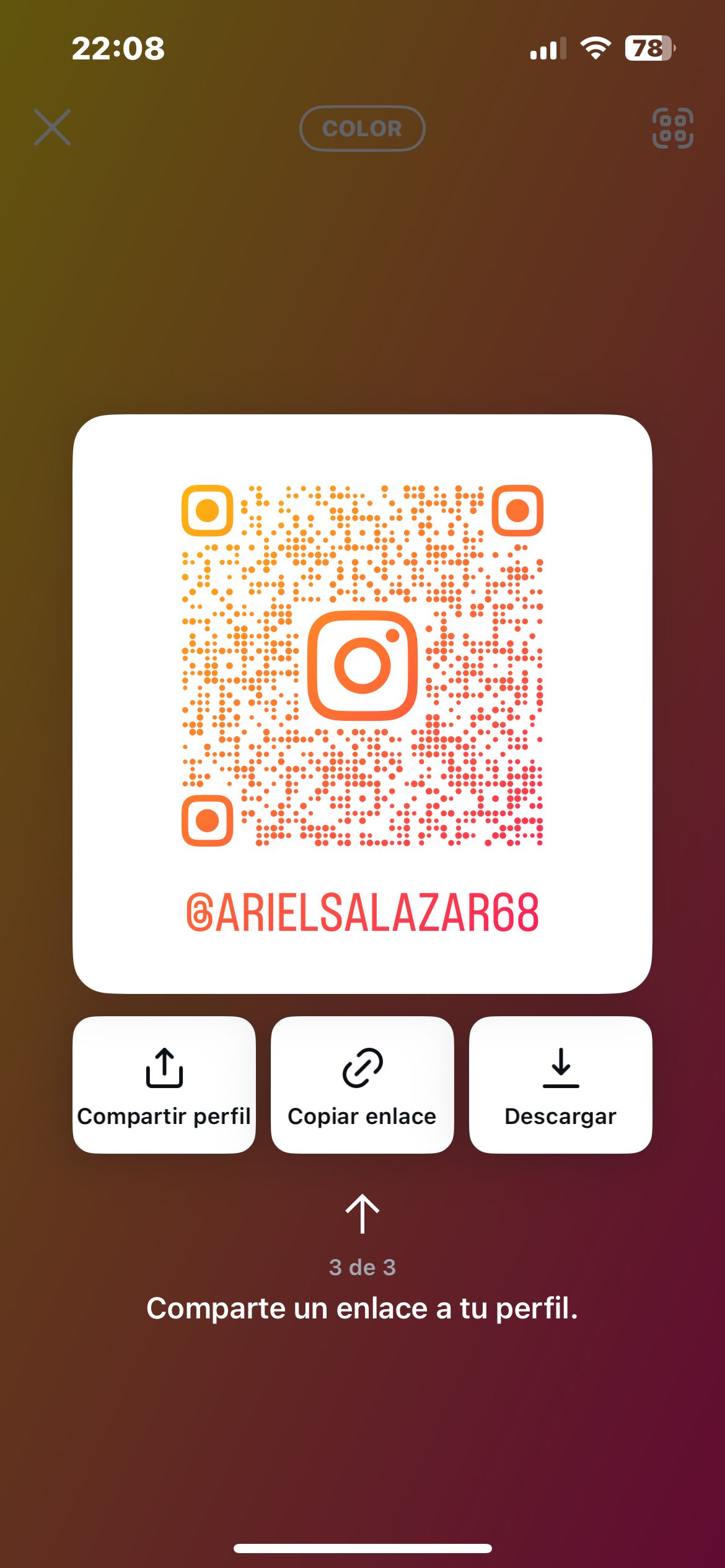Close the QR code screen with the X
The width and height of the screenshot is (725, 1568).
pyautogui.click(x=53, y=128)
